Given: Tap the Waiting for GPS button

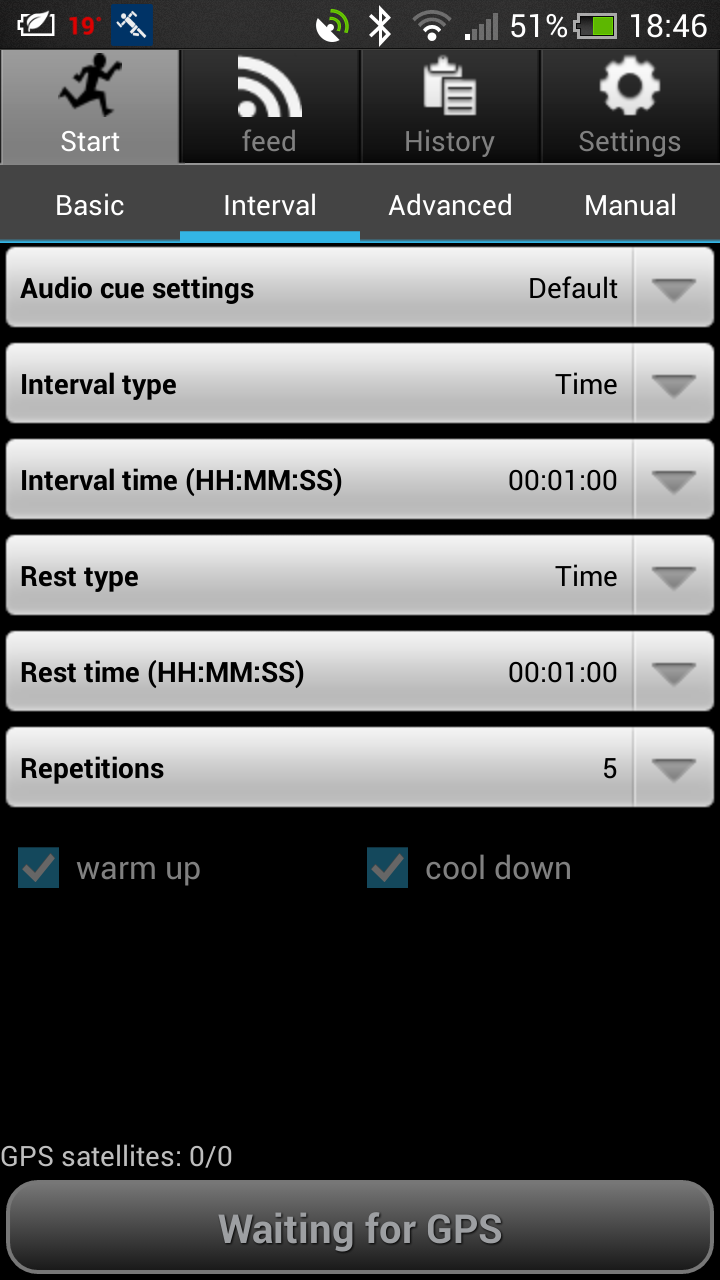Looking at the screenshot, I should [x=360, y=1228].
